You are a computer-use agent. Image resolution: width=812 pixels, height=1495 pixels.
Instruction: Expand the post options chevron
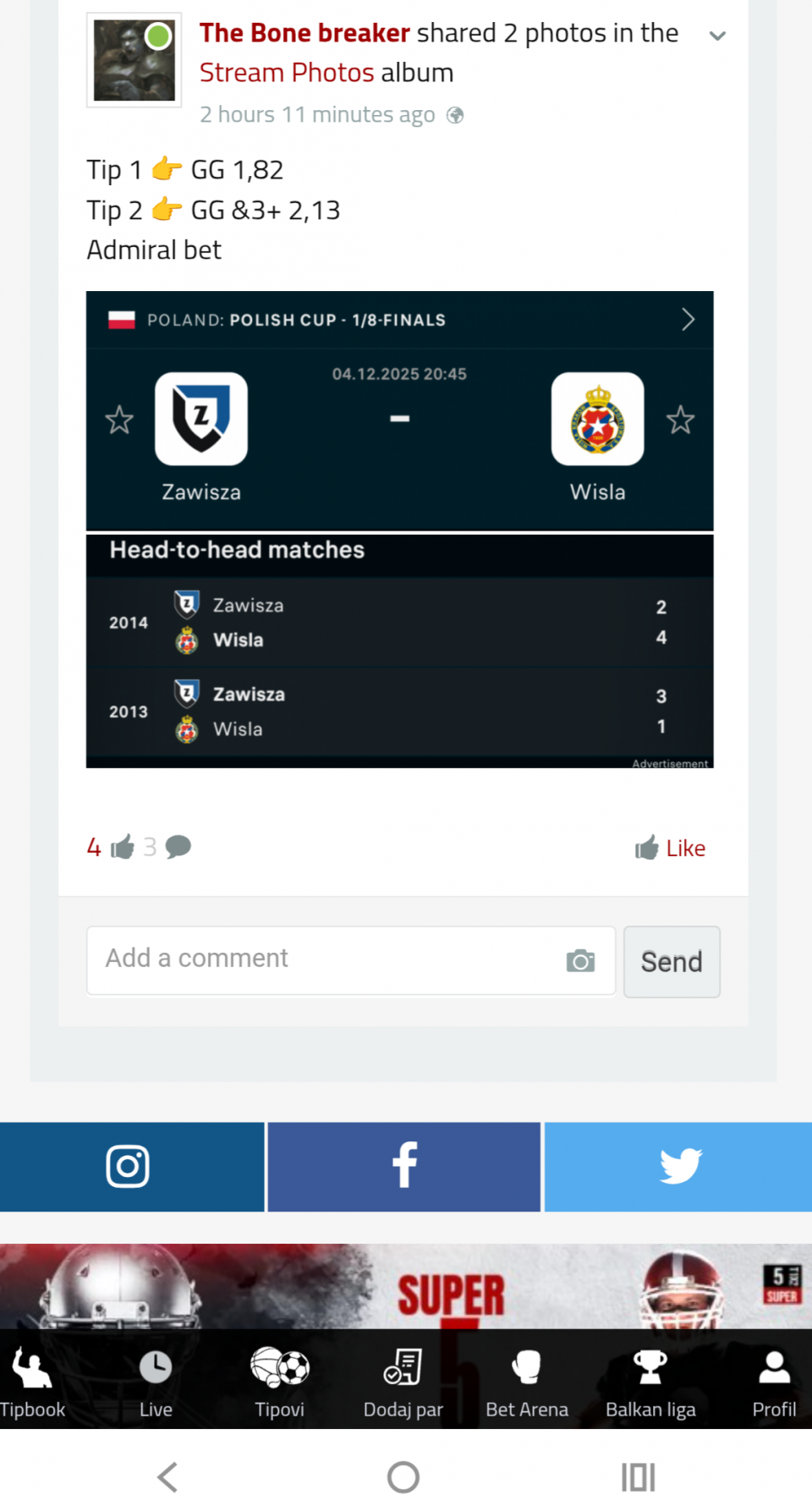717,36
